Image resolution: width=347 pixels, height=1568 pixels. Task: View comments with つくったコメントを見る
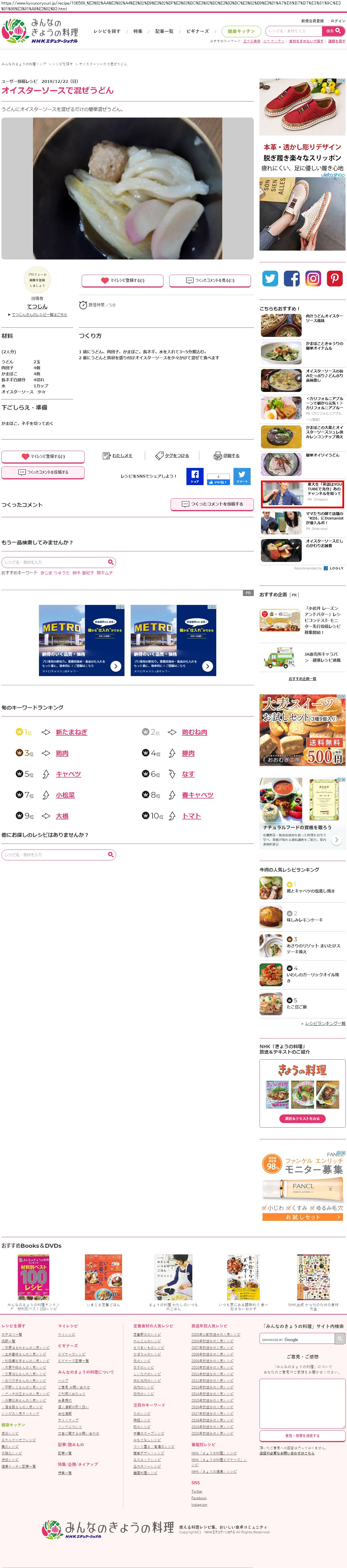[210, 281]
